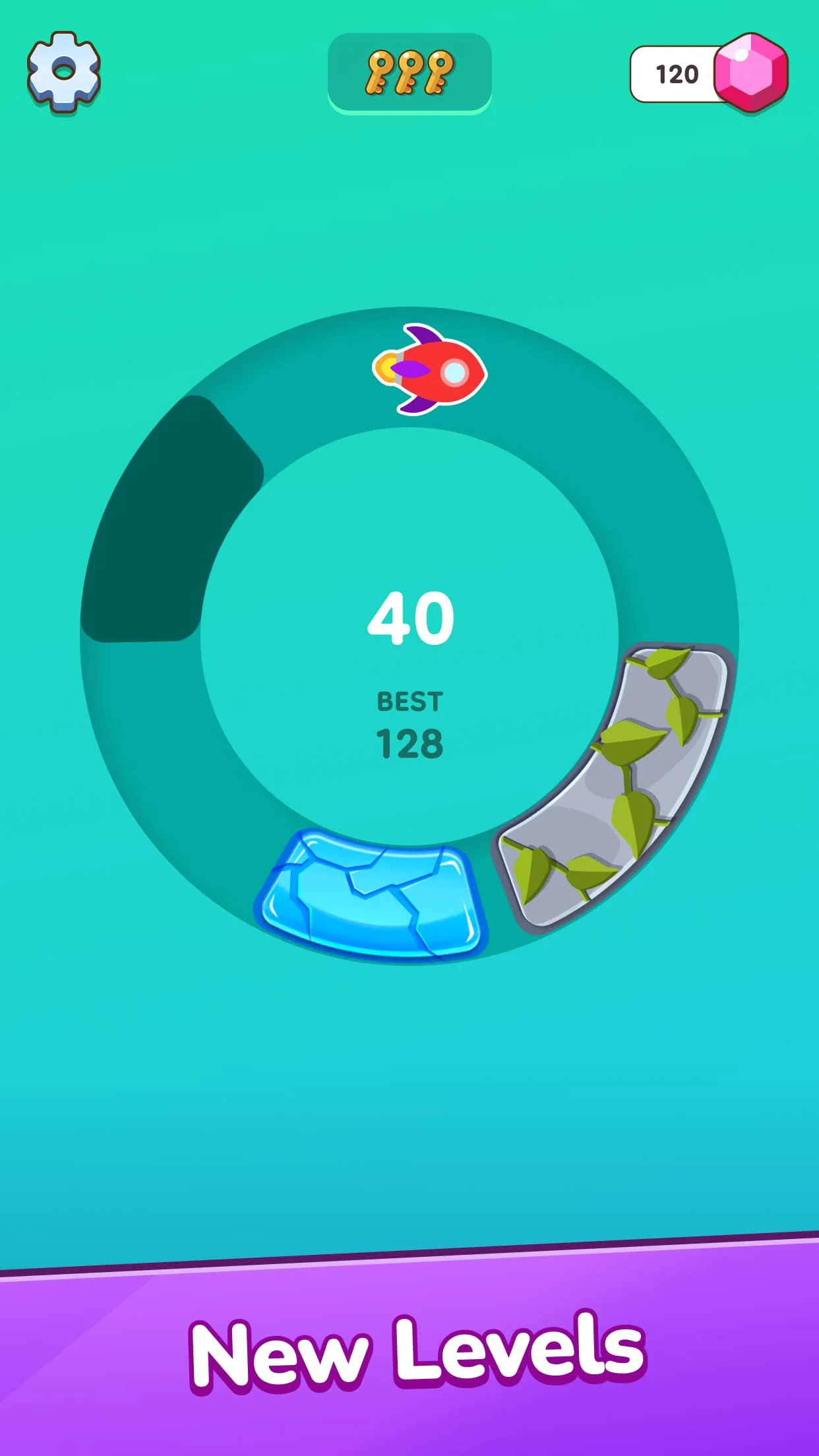Tap the rocket's yellow thruster flame
The height and width of the screenshot is (1456, 819).
coord(386,367)
